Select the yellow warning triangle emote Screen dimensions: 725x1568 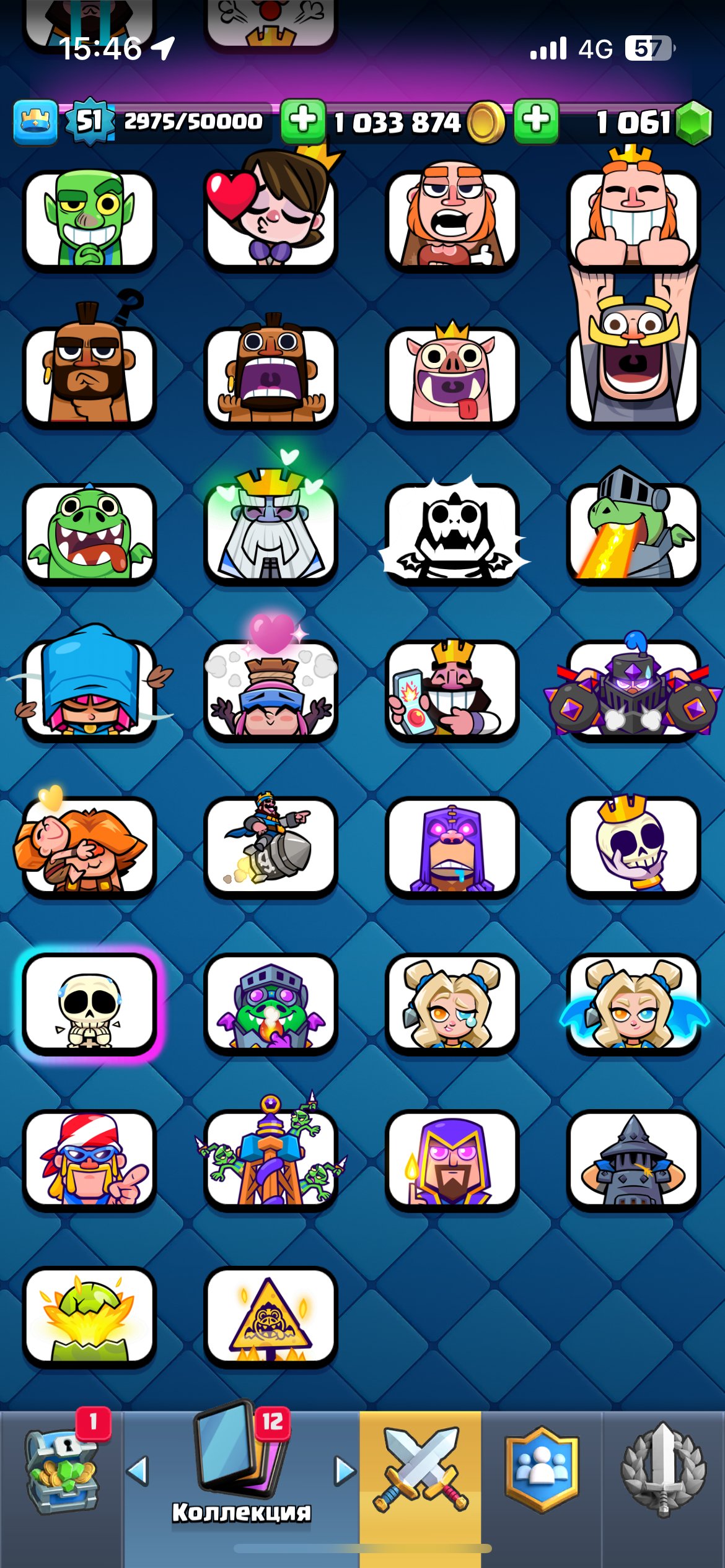[x=270, y=1316]
